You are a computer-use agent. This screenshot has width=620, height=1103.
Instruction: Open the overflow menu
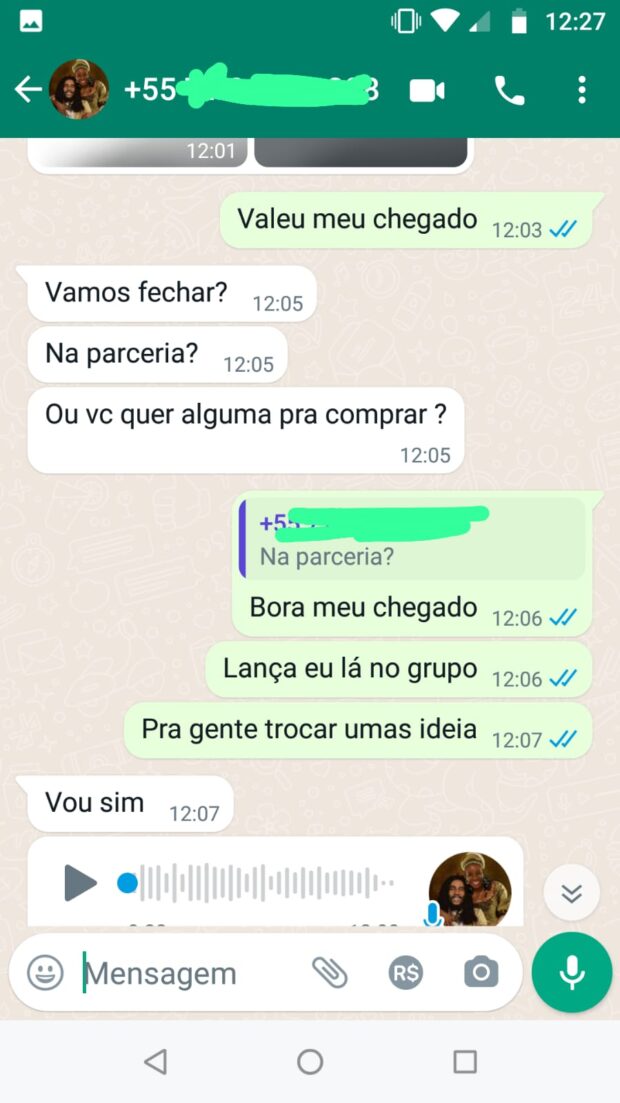582,91
